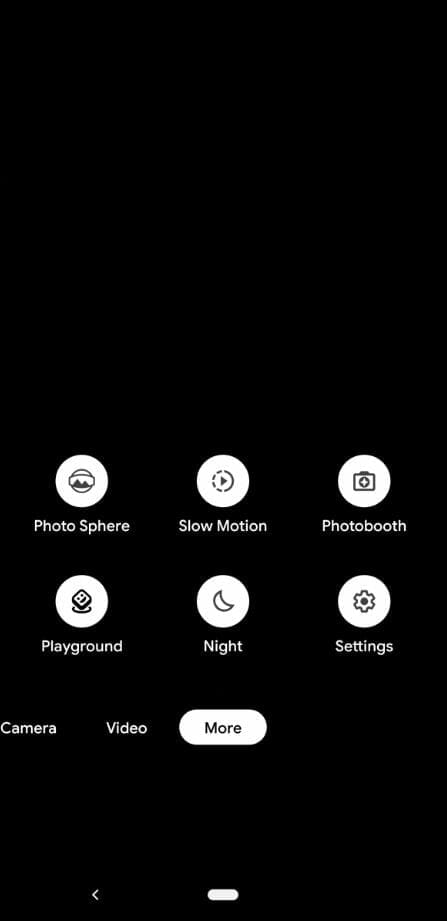Switch to the Video tab

click(127, 728)
